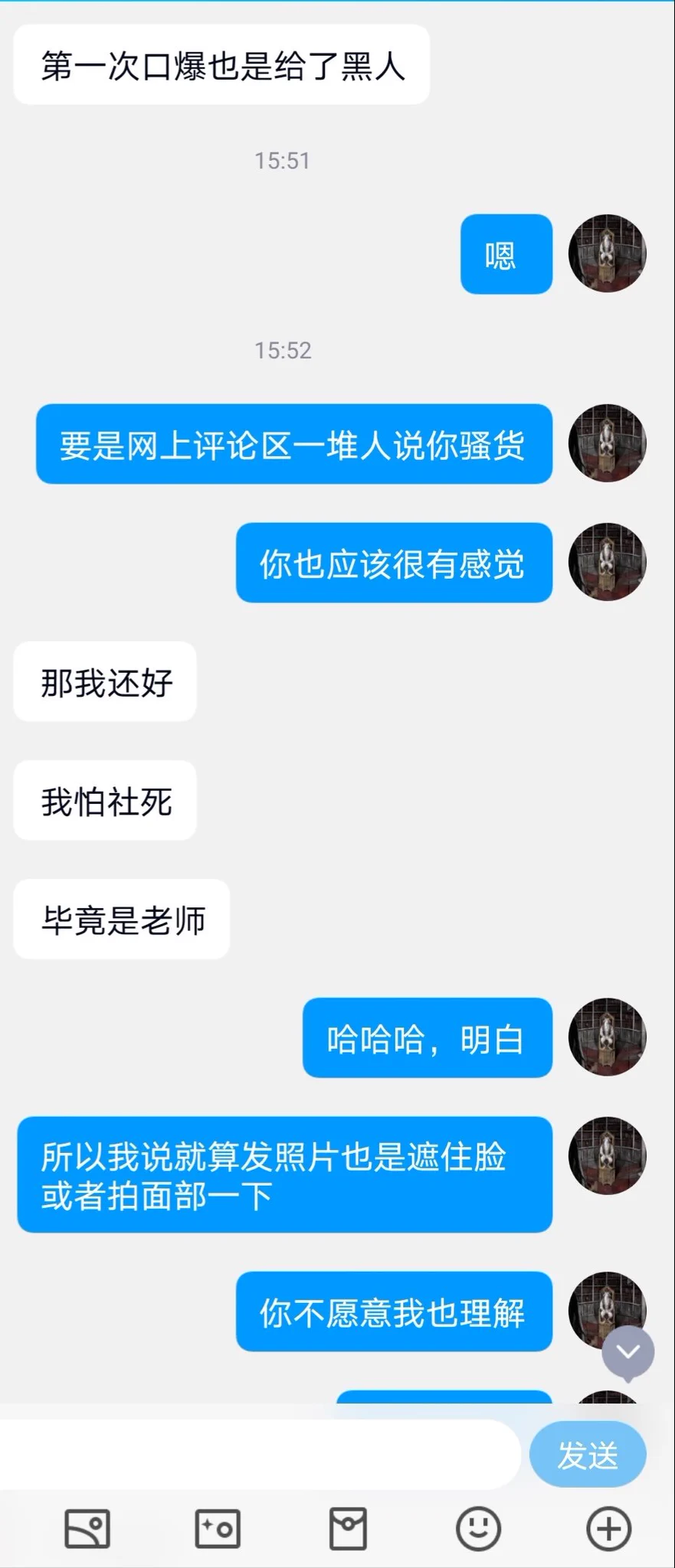Tap the 发送 send button
Image resolution: width=675 pixels, height=1568 pixels.
[588, 1455]
